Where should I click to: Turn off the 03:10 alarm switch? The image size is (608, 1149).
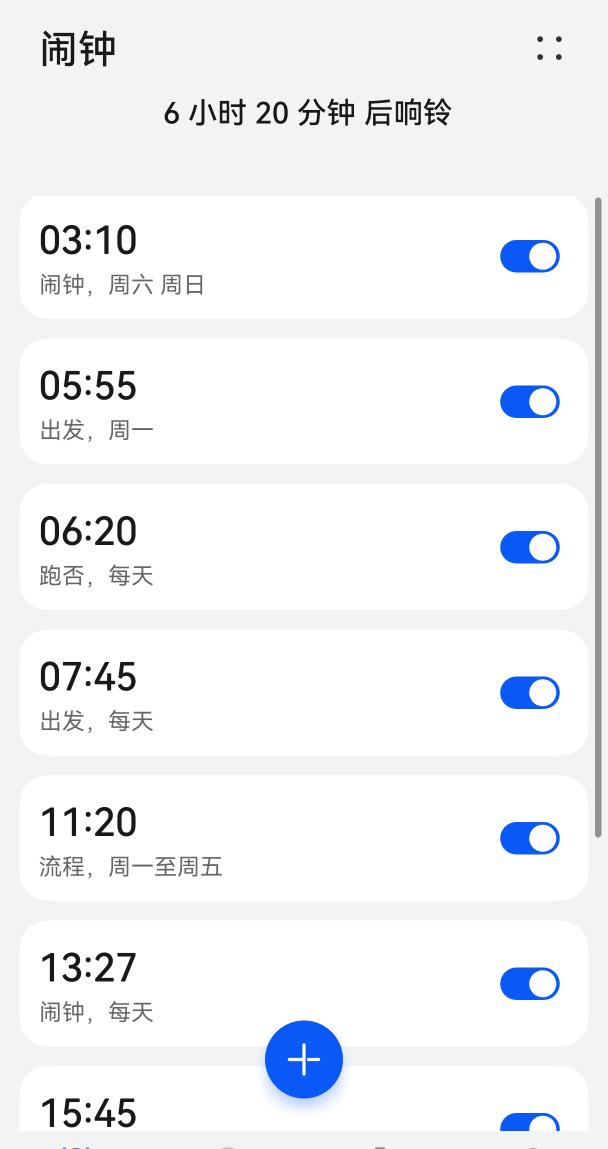(530, 256)
